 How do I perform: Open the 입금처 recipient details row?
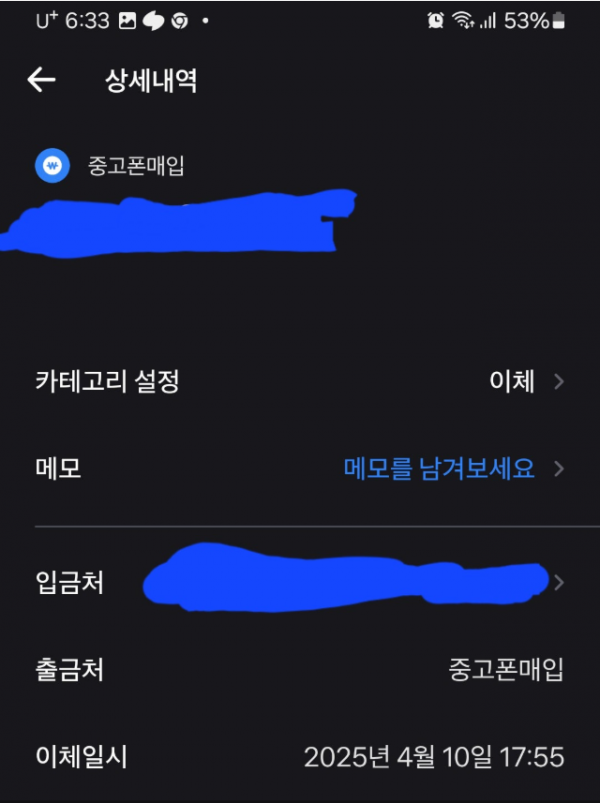tap(300, 582)
